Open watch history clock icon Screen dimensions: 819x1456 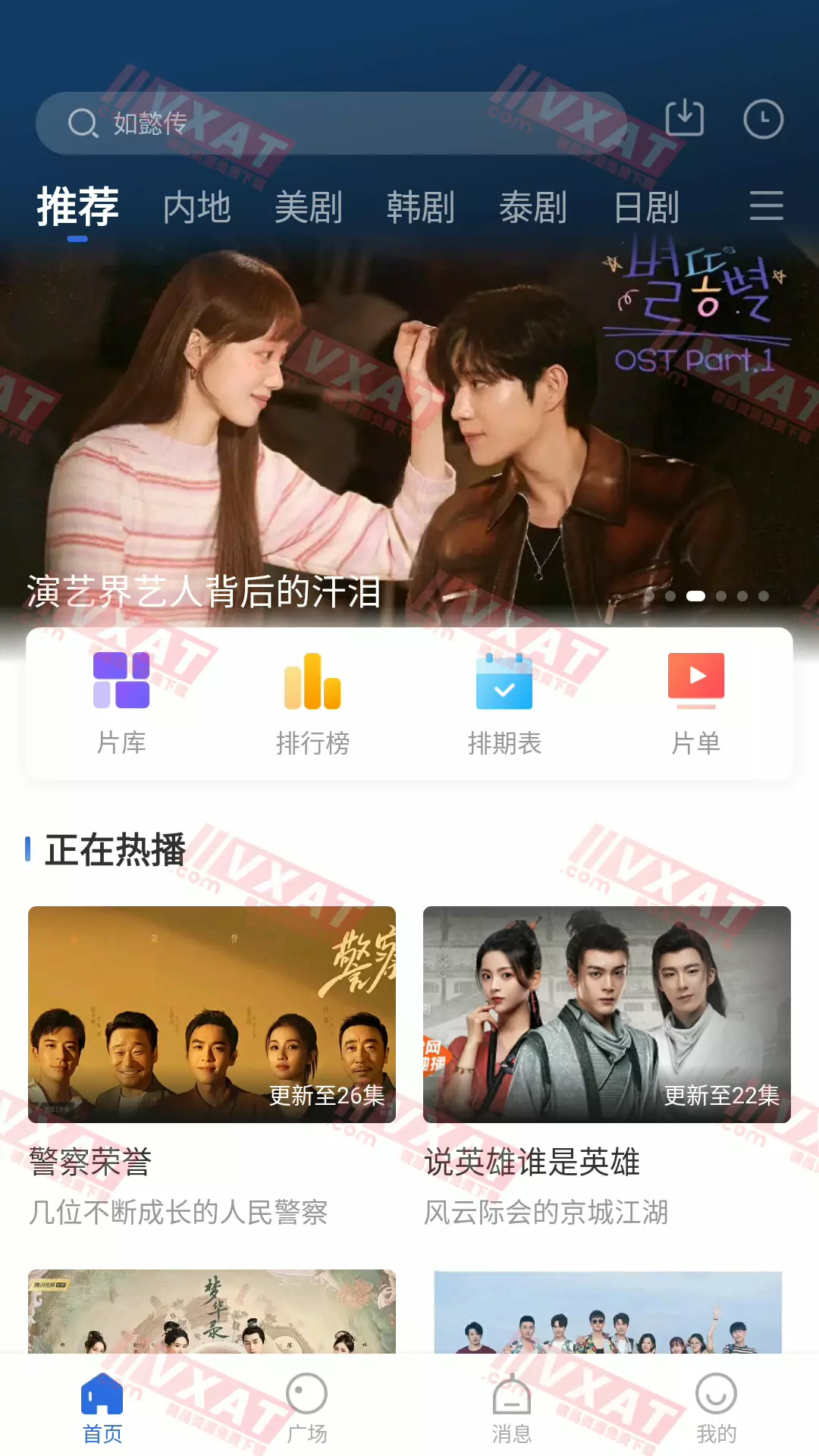pos(763,119)
